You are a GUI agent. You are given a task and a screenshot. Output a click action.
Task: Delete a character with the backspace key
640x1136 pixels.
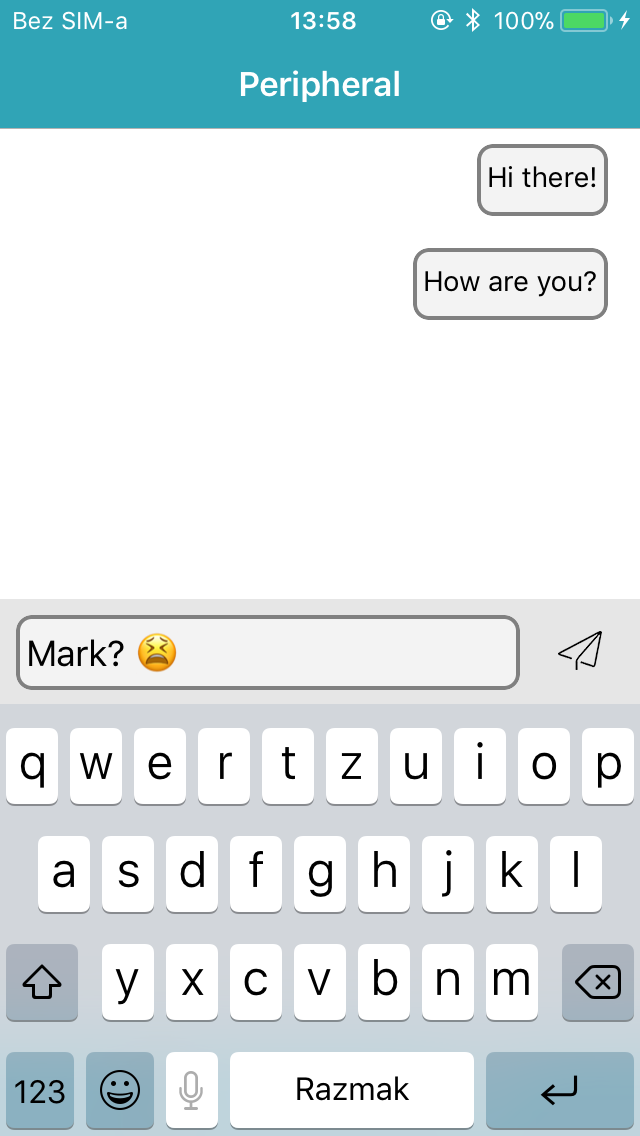click(x=598, y=982)
